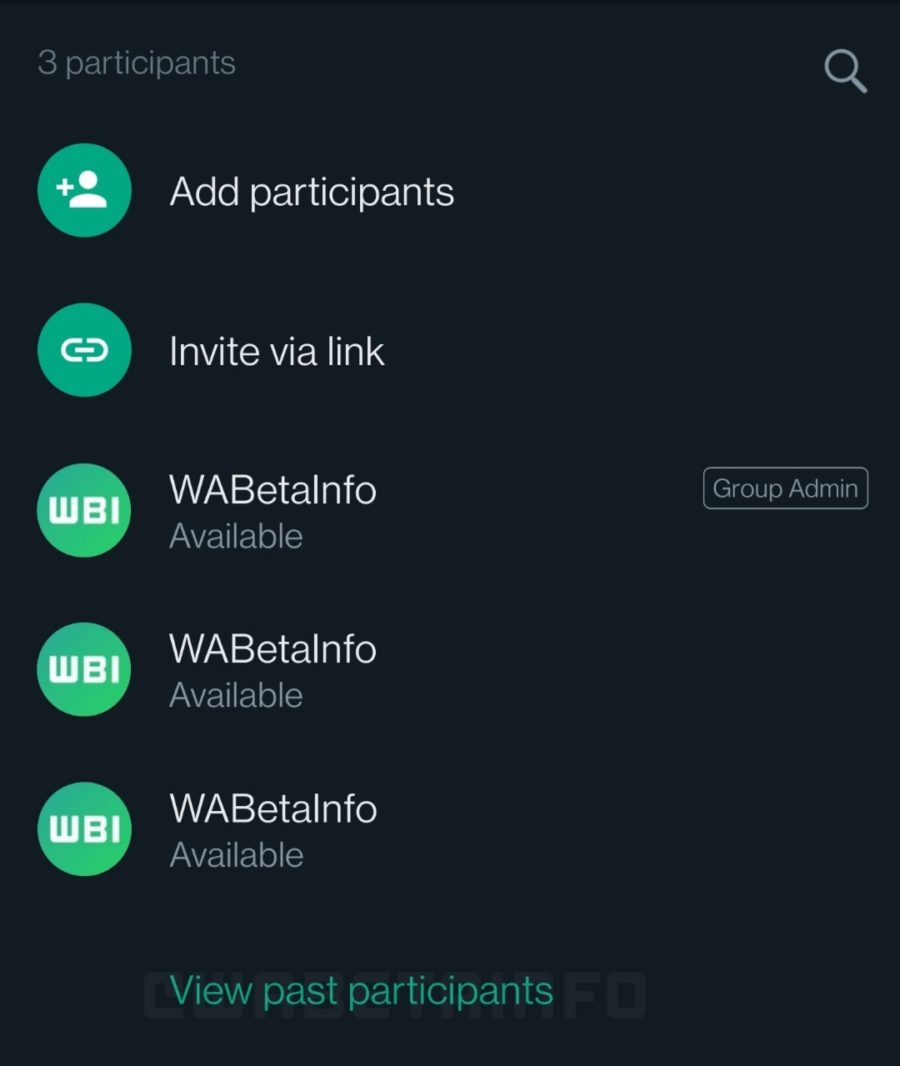The width and height of the screenshot is (900, 1066).
Task: Search the group participants
Action: [844, 72]
